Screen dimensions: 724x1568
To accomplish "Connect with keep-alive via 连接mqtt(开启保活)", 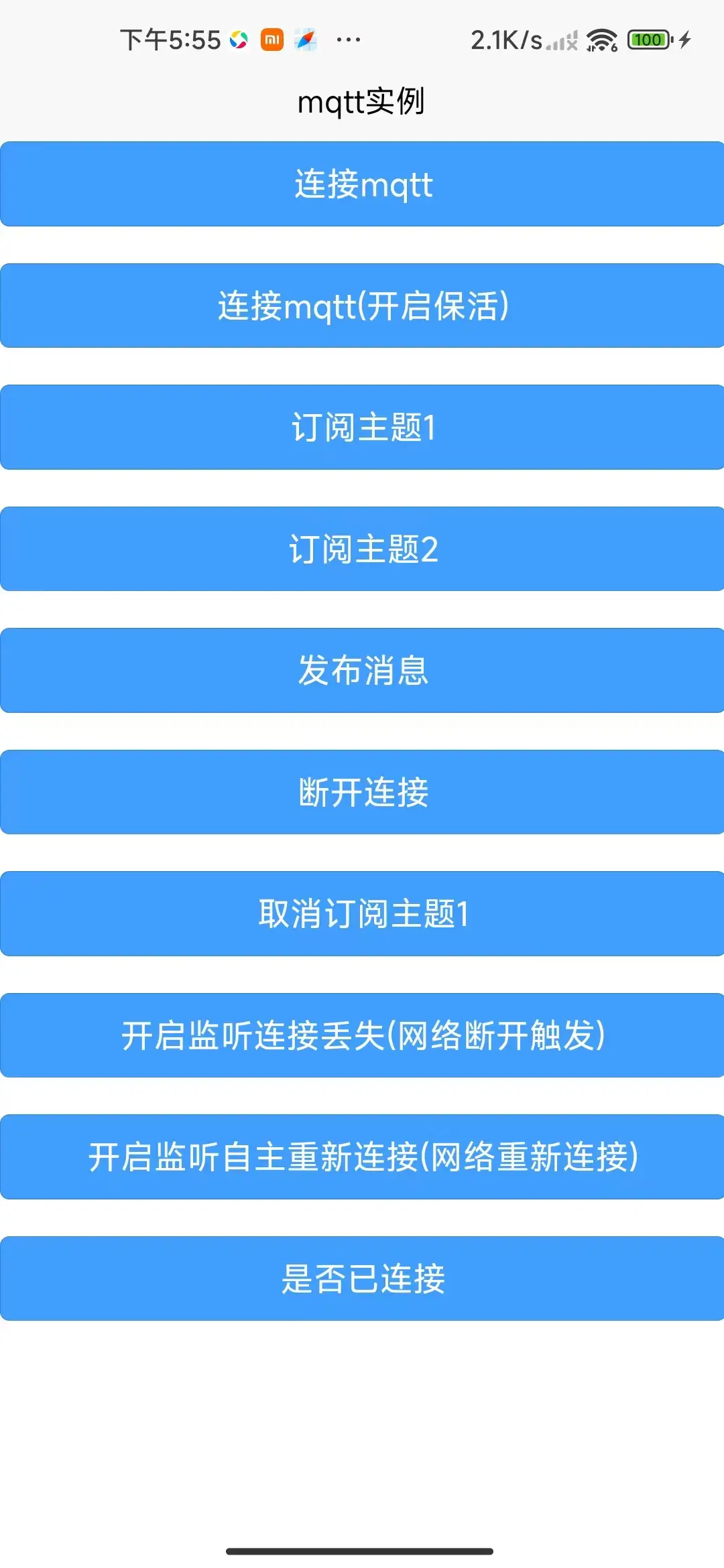I will point(362,306).
